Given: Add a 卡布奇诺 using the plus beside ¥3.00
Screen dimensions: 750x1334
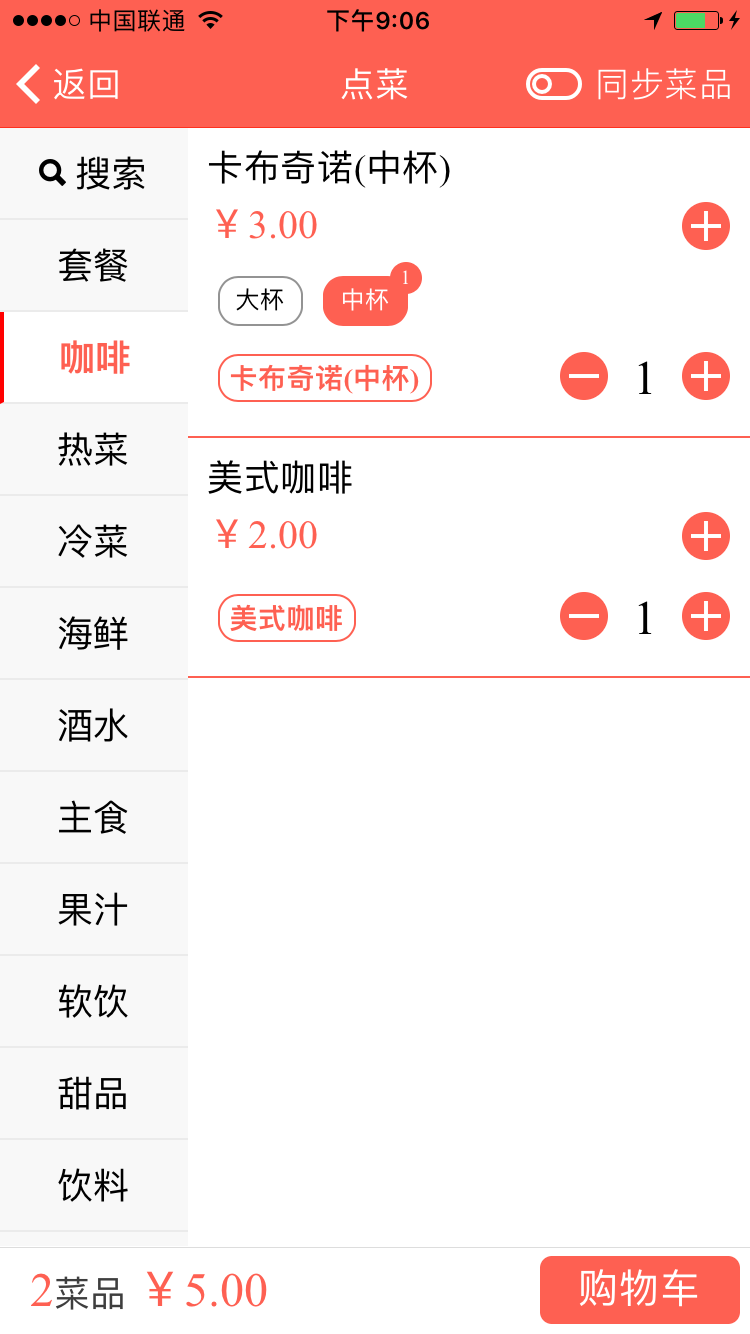Looking at the screenshot, I should (706, 226).
